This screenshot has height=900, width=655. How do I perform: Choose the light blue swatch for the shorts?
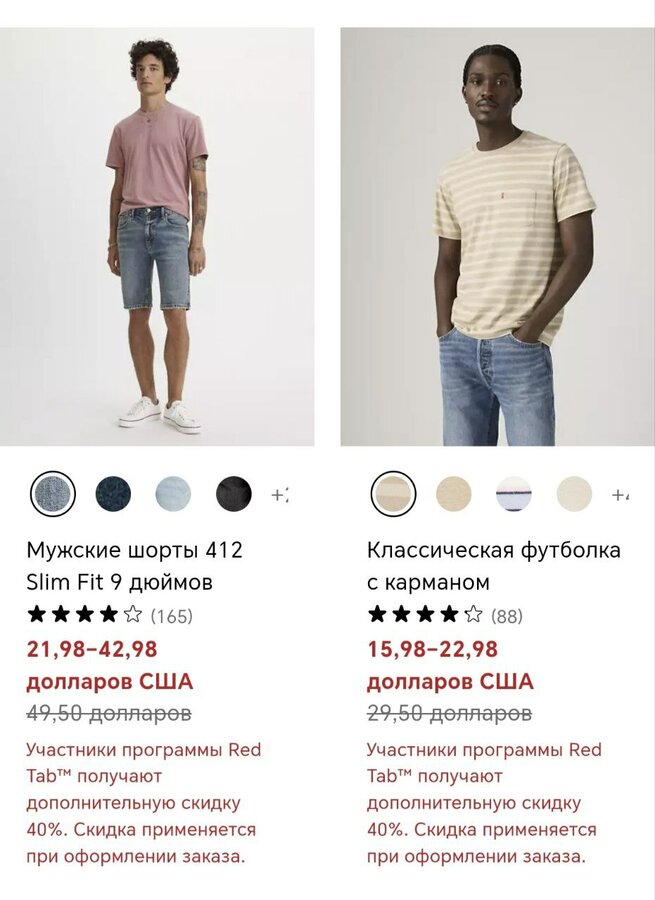pos(173,493)
